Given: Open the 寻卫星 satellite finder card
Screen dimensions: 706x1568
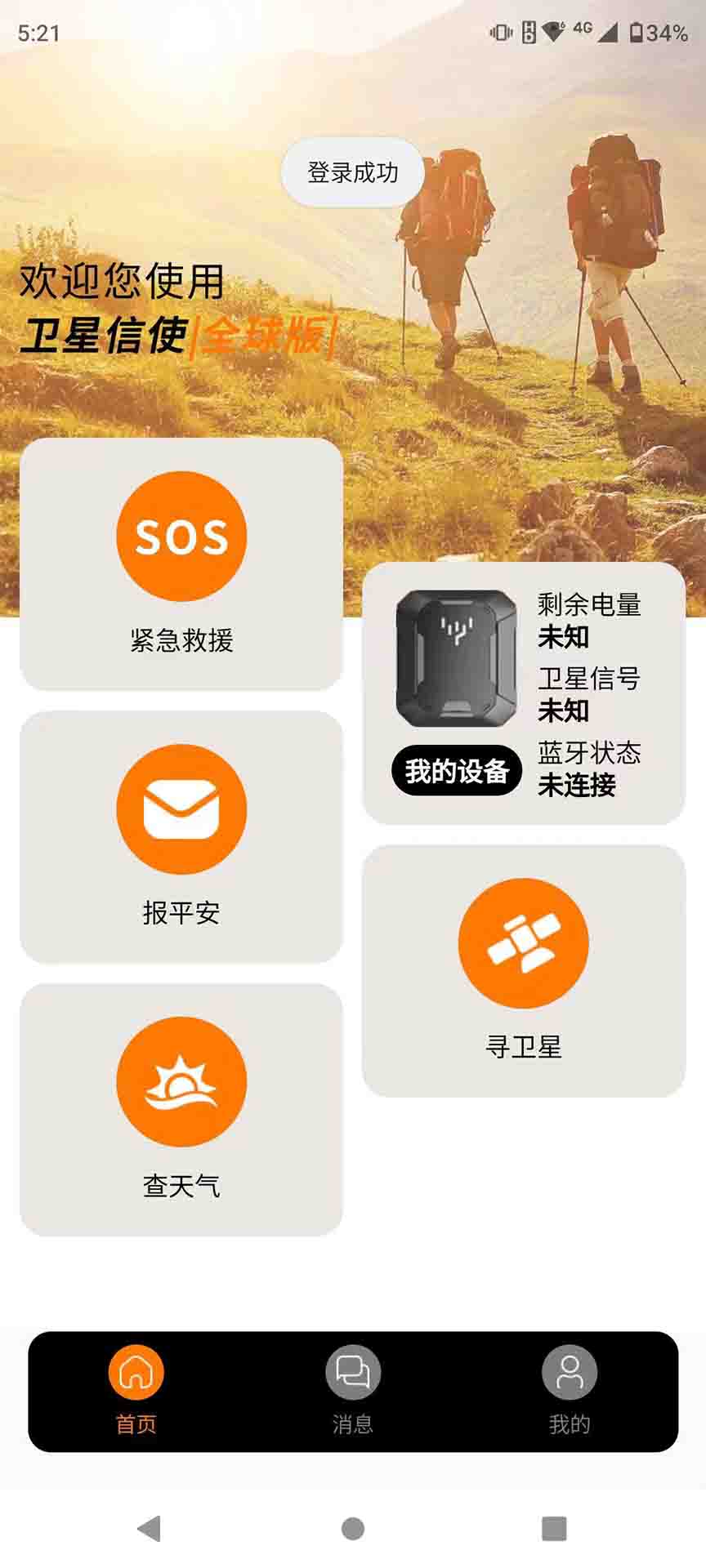Looking at the screenshot, I should pyautogui.click(x=523, y=970).
